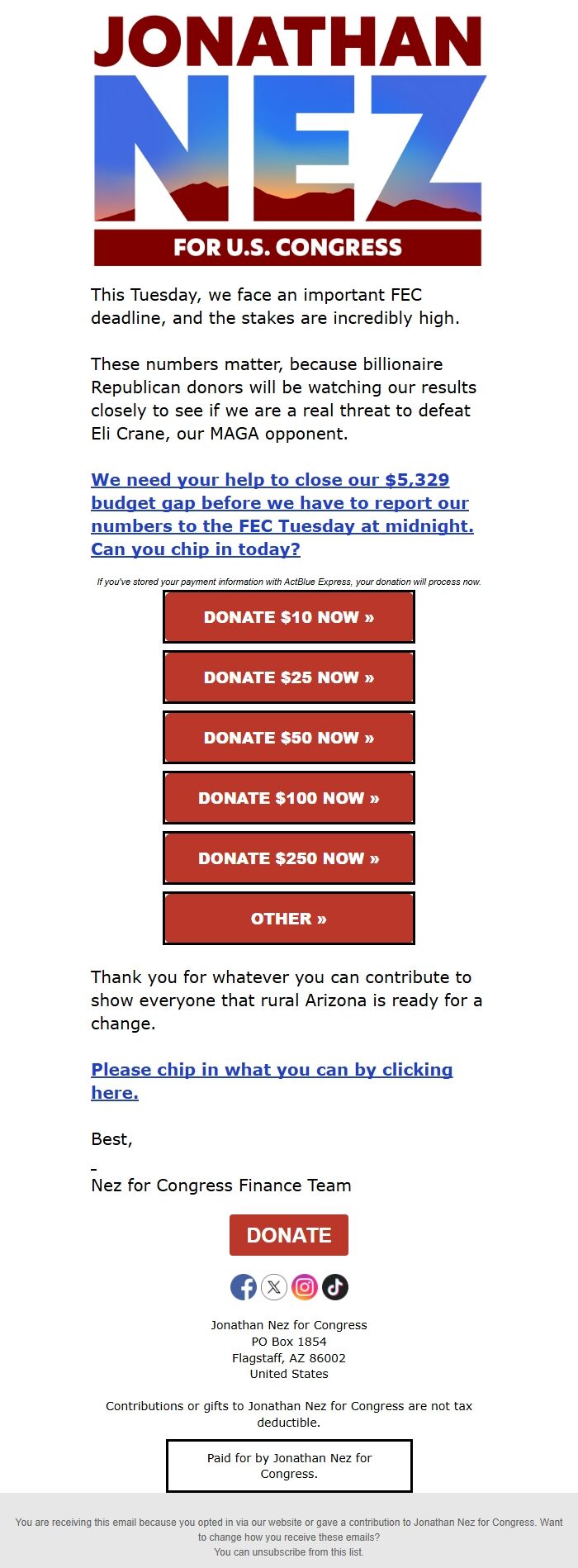Open the campaign's Facebook page
Screen dimensions: 578x1568
pos(244,1286)
